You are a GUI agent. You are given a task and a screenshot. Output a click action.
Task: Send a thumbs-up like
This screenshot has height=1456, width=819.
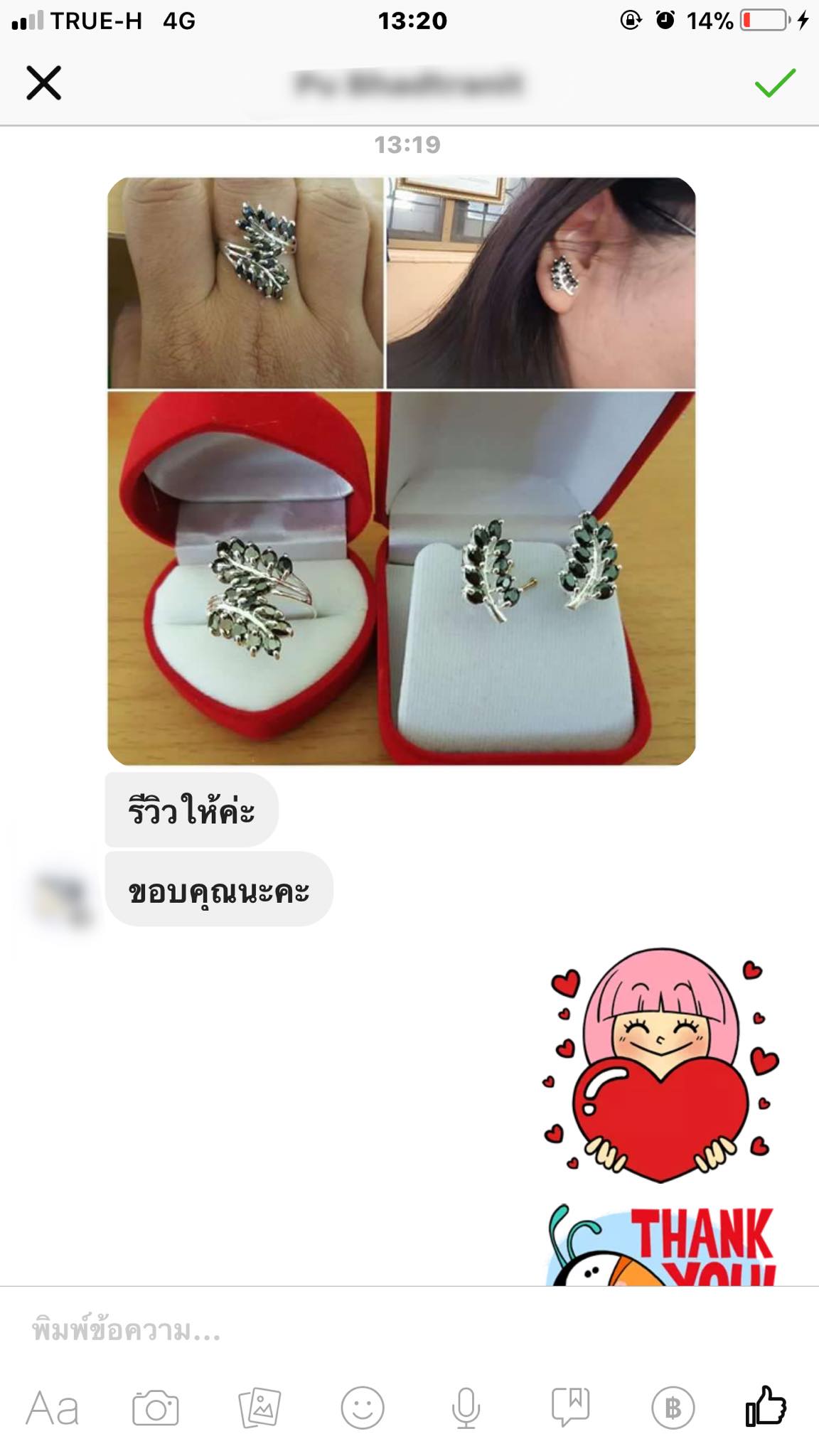[766, 1406]
